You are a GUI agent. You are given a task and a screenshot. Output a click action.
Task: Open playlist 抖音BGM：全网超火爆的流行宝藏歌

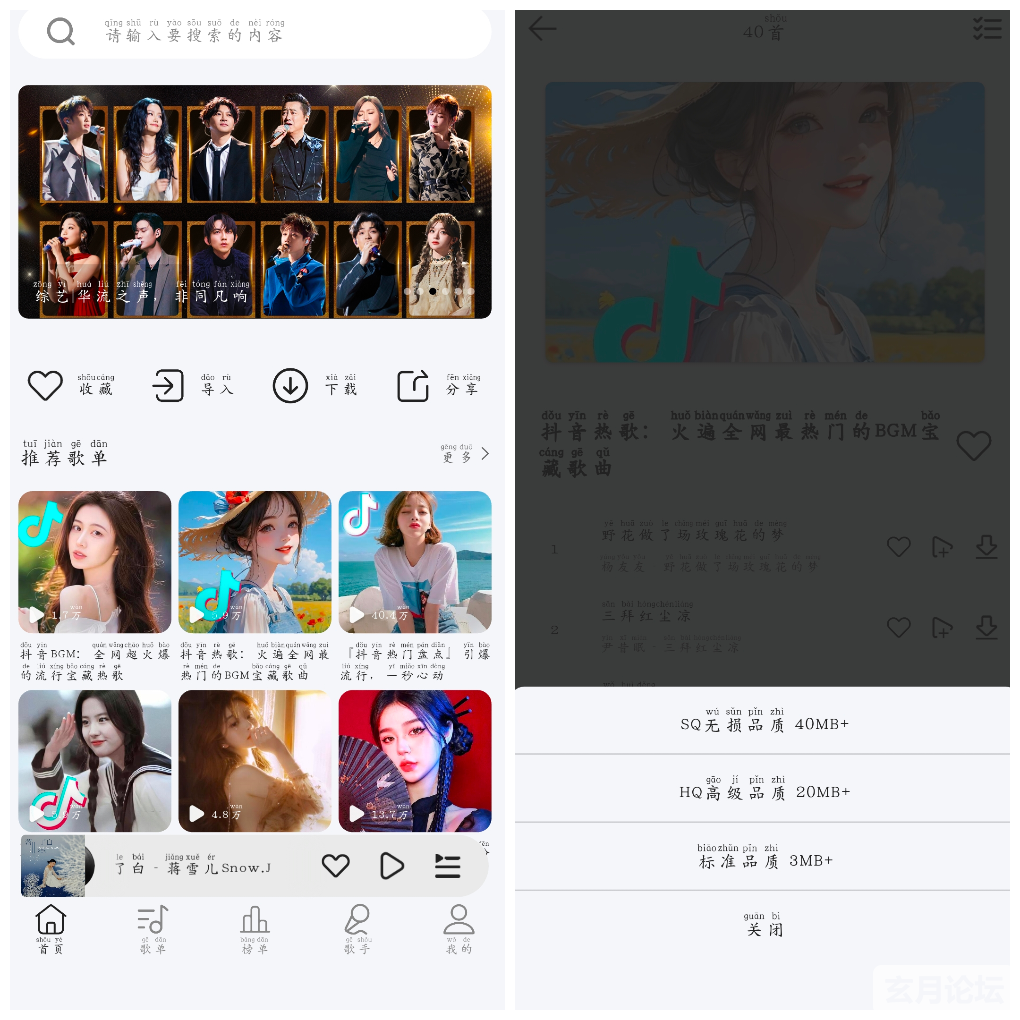point(95,562)
